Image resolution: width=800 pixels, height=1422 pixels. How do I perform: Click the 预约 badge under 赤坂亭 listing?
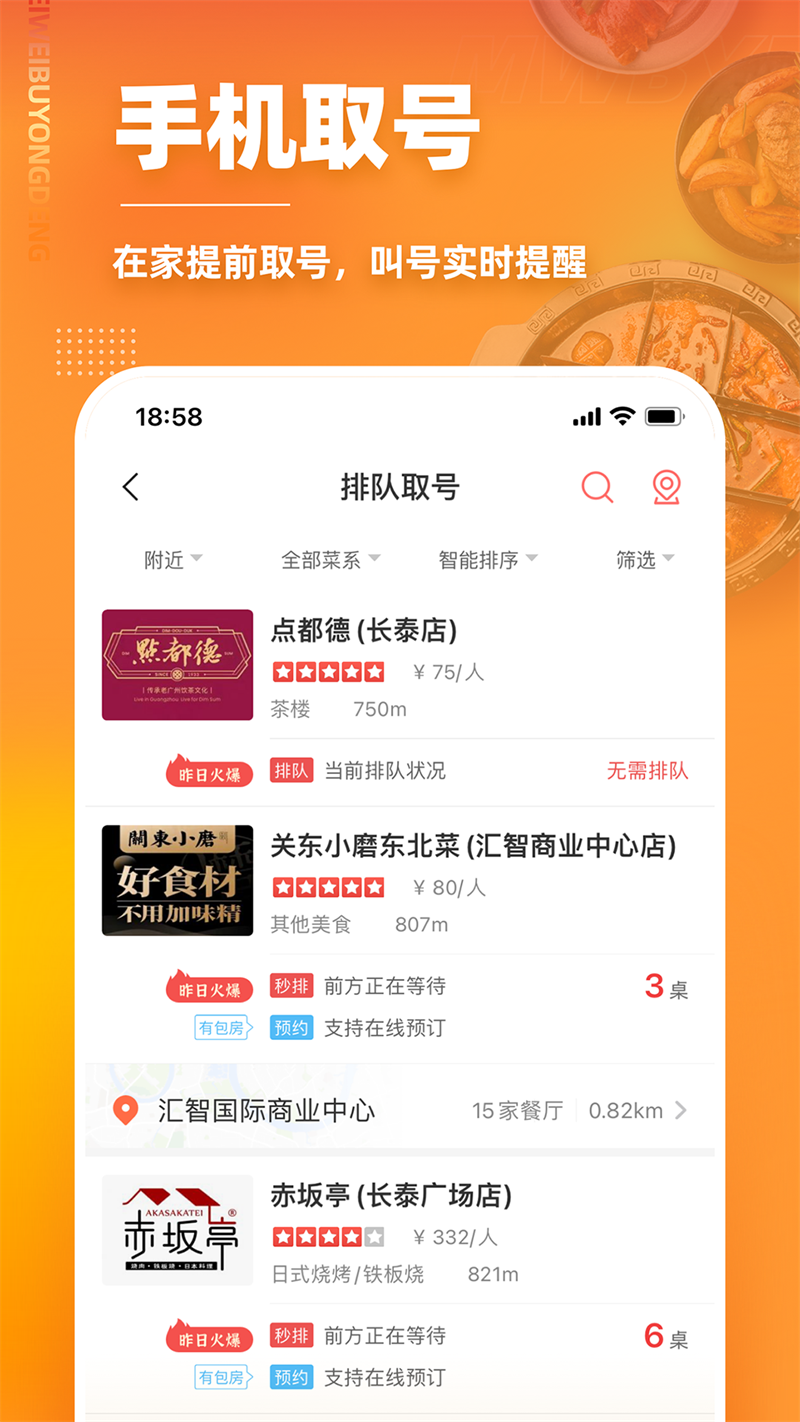point(291,1377)
